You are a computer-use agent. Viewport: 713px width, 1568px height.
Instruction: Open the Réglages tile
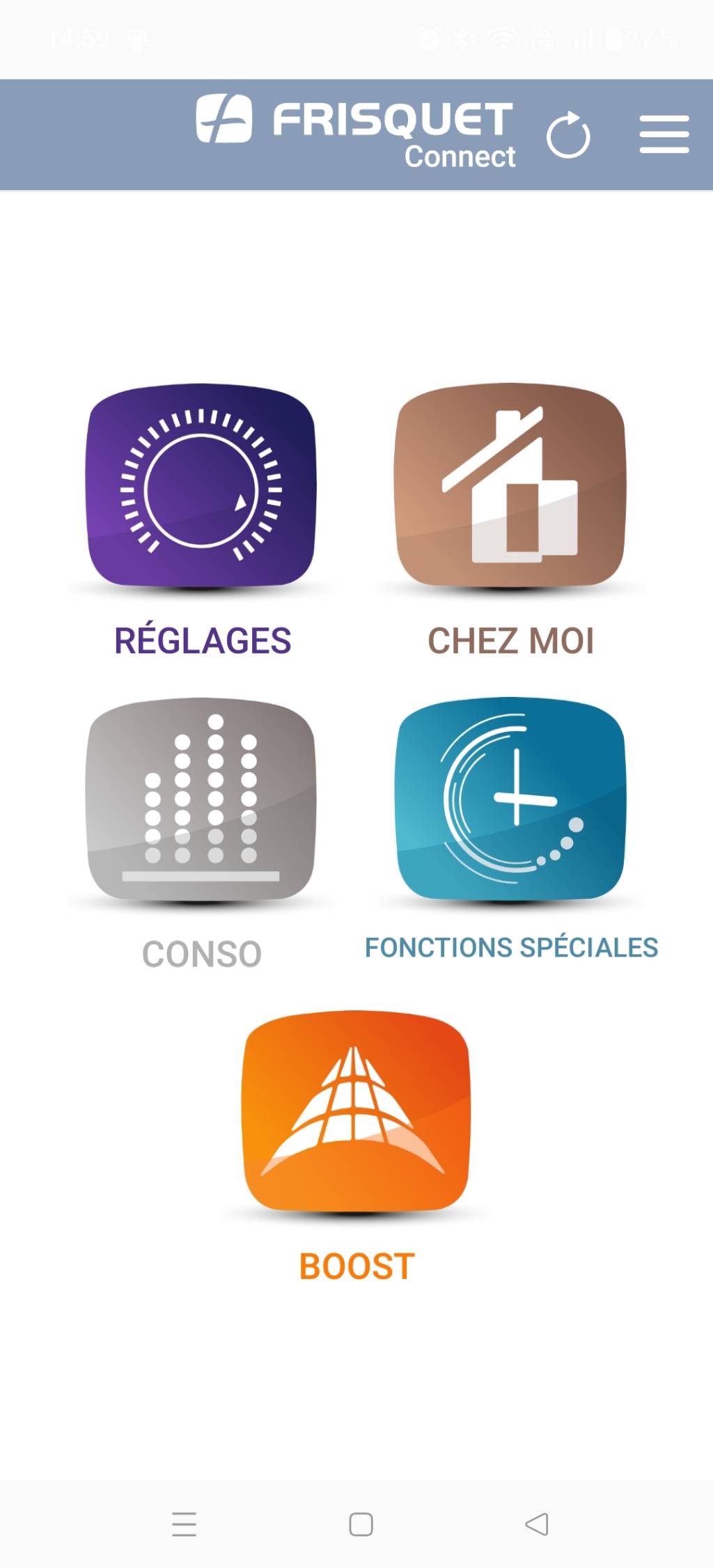201,487
